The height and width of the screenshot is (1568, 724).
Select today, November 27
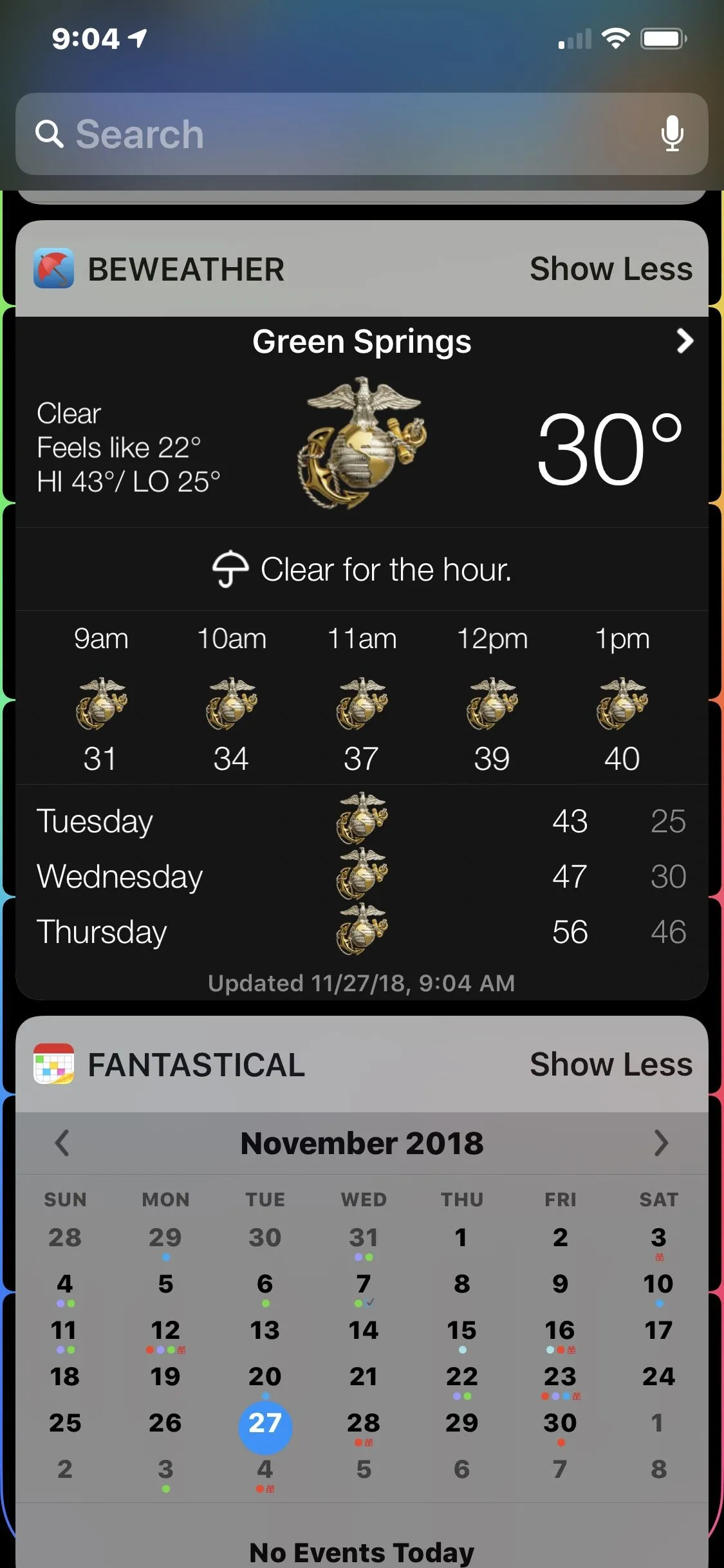click(x=265, y=1423)
